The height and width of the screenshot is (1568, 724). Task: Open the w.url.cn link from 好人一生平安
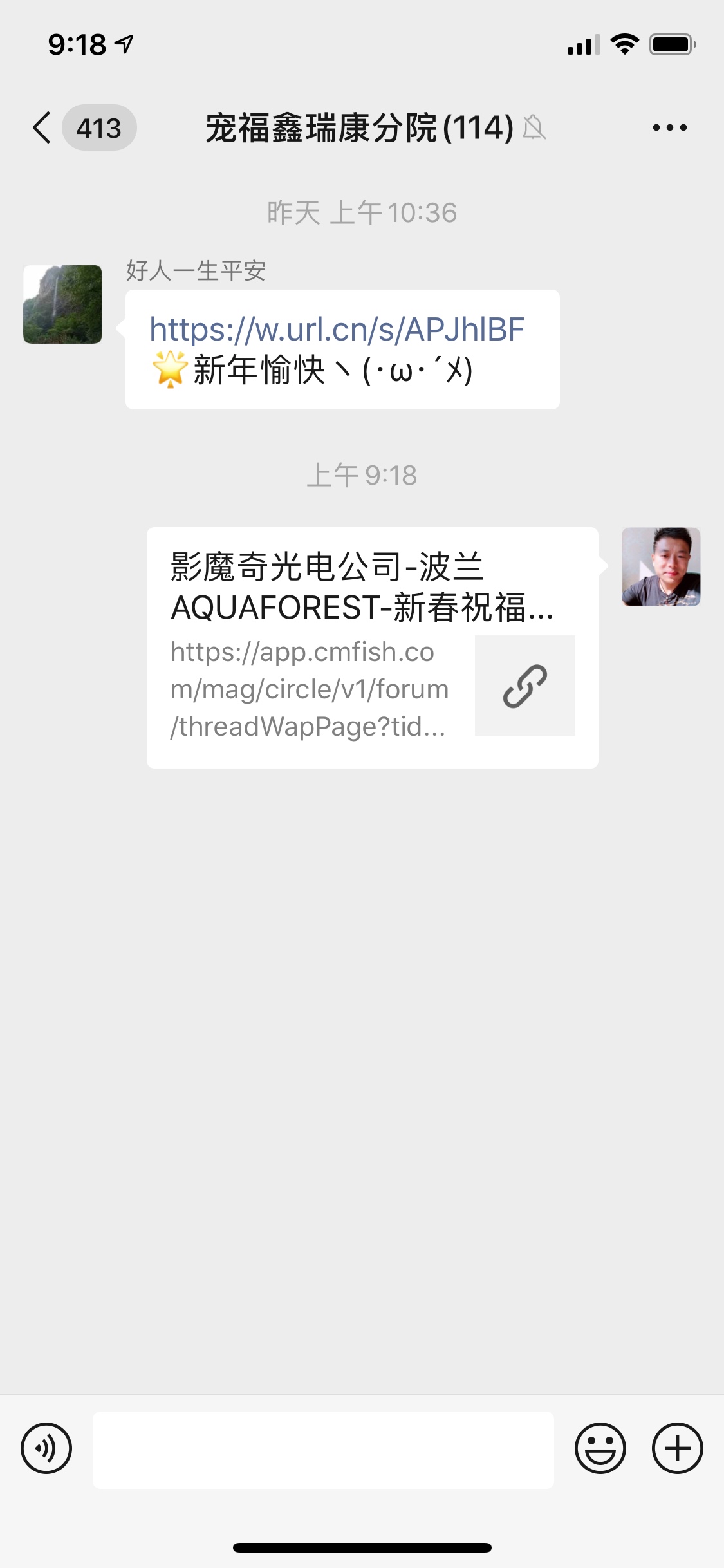coord(337,330)
